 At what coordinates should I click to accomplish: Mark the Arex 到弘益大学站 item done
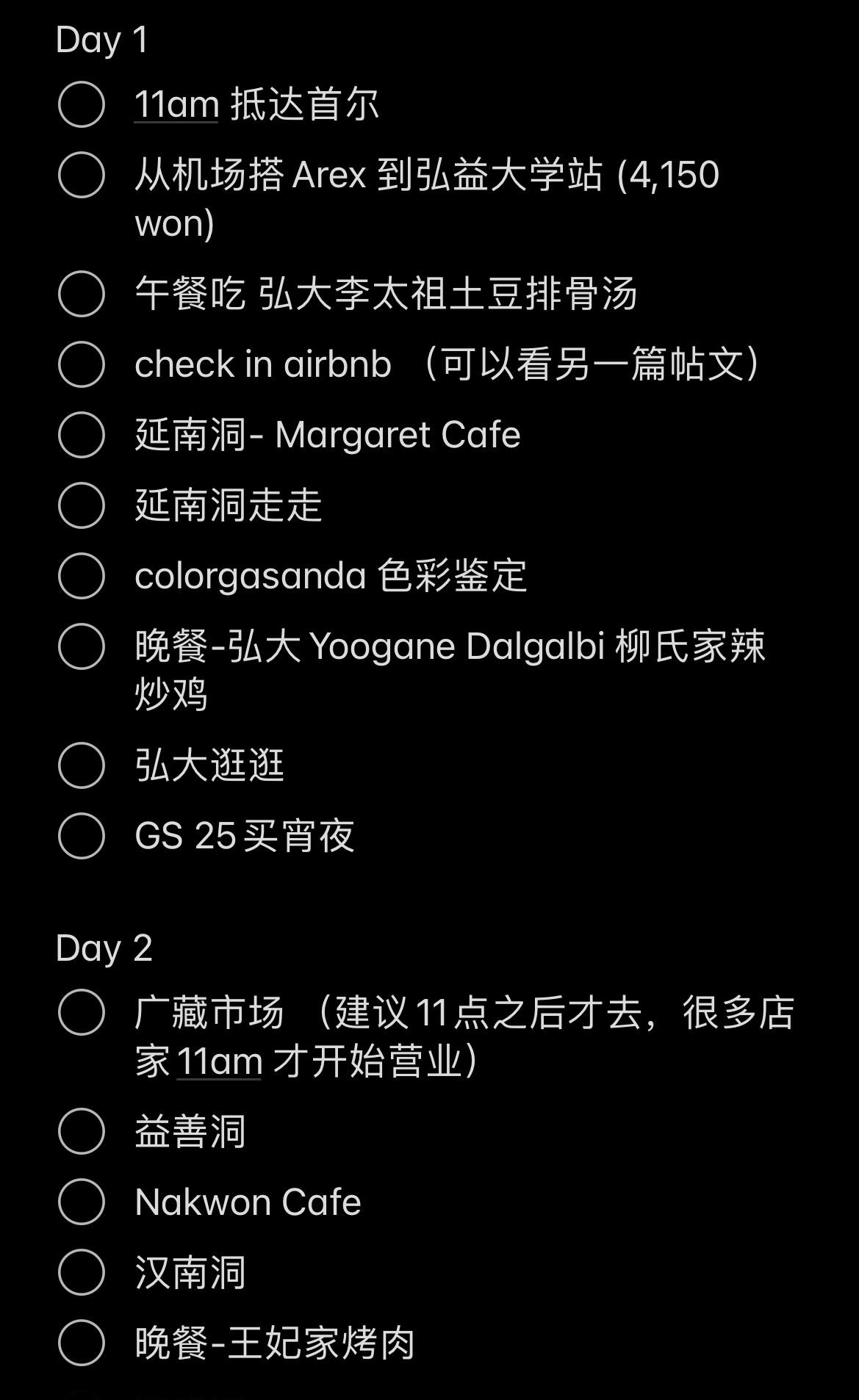81,175
